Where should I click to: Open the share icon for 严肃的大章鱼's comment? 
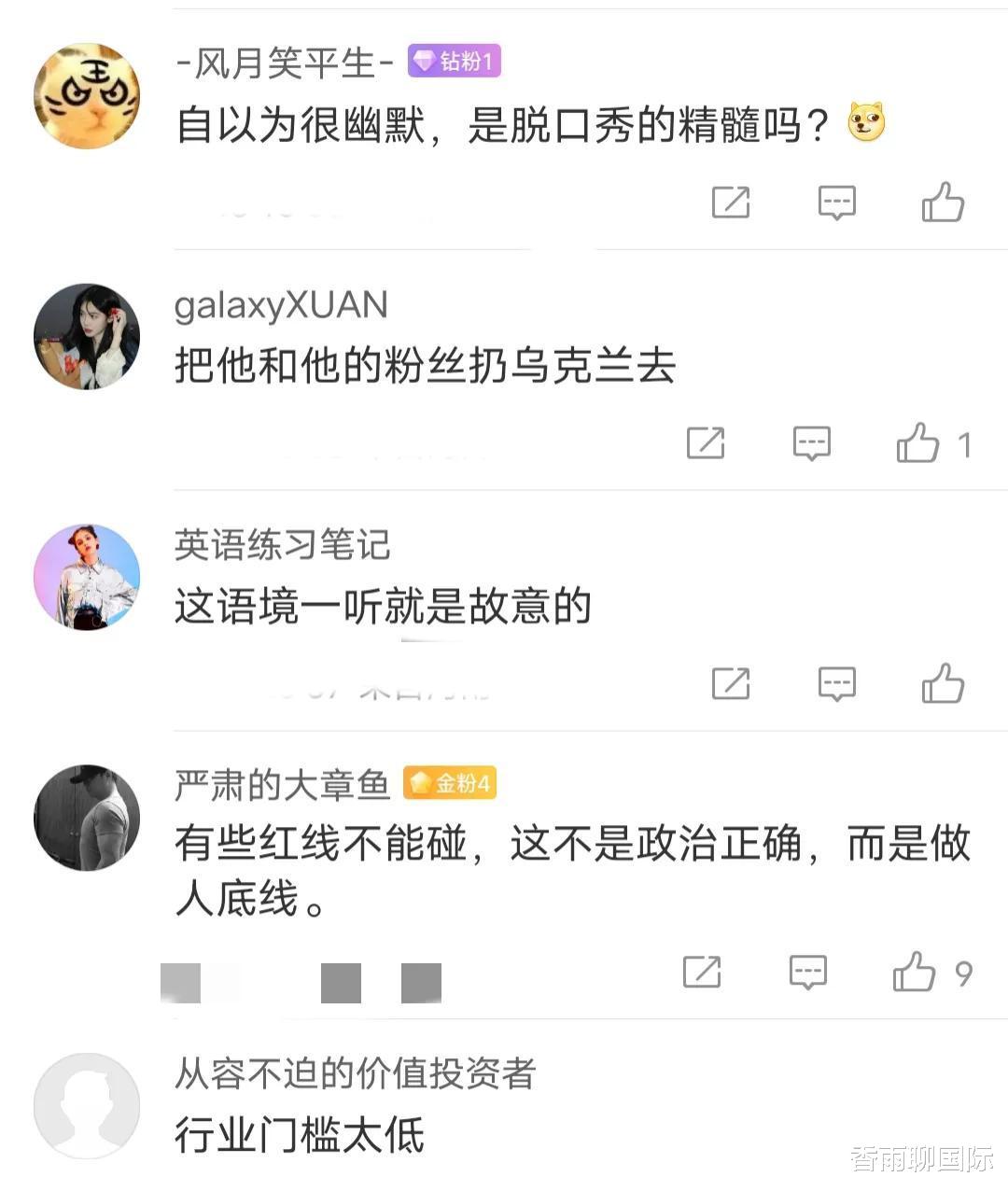point(703,974)
